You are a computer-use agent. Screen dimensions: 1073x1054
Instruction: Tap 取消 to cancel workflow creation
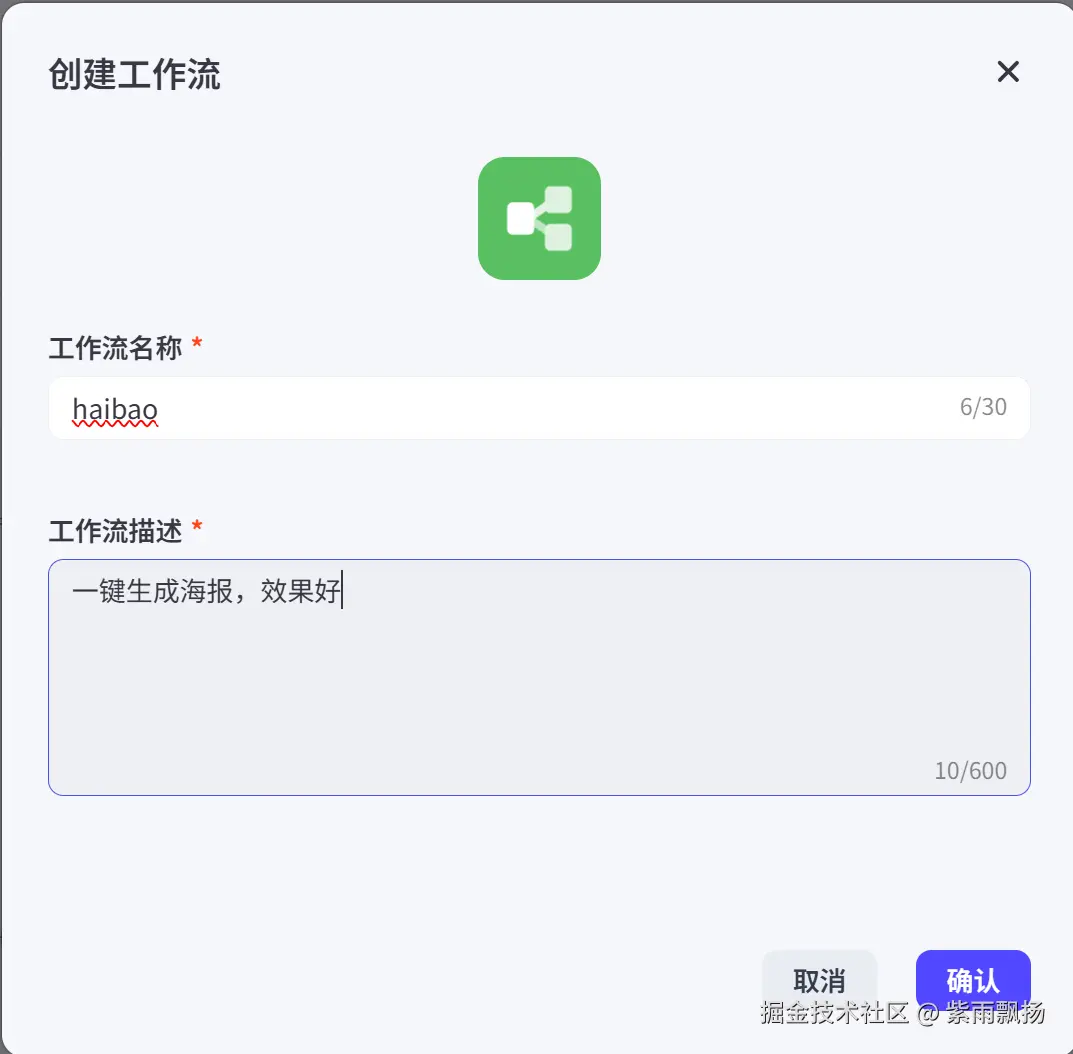point(819,979)
